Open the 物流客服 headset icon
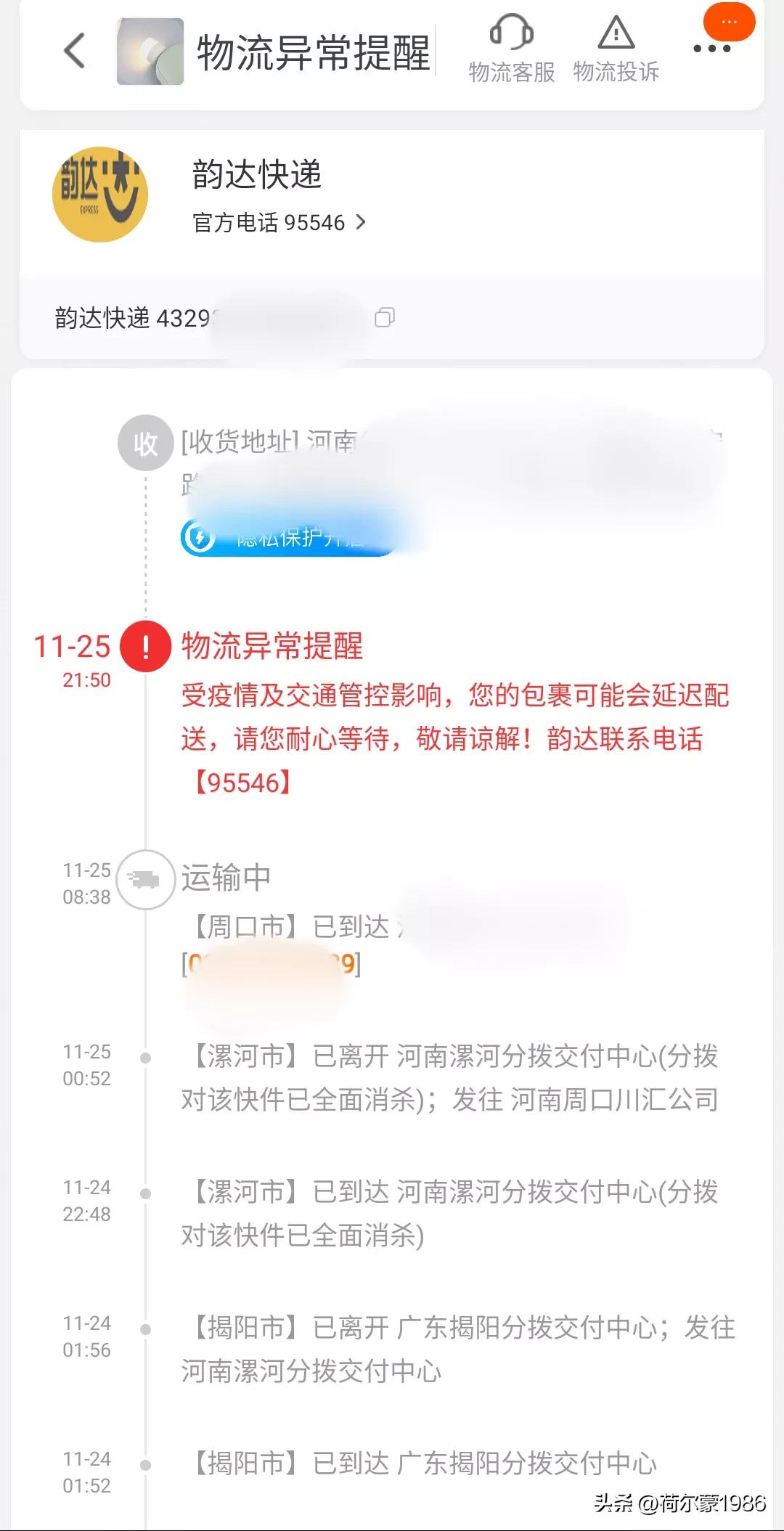 click(x=510, y=33)
